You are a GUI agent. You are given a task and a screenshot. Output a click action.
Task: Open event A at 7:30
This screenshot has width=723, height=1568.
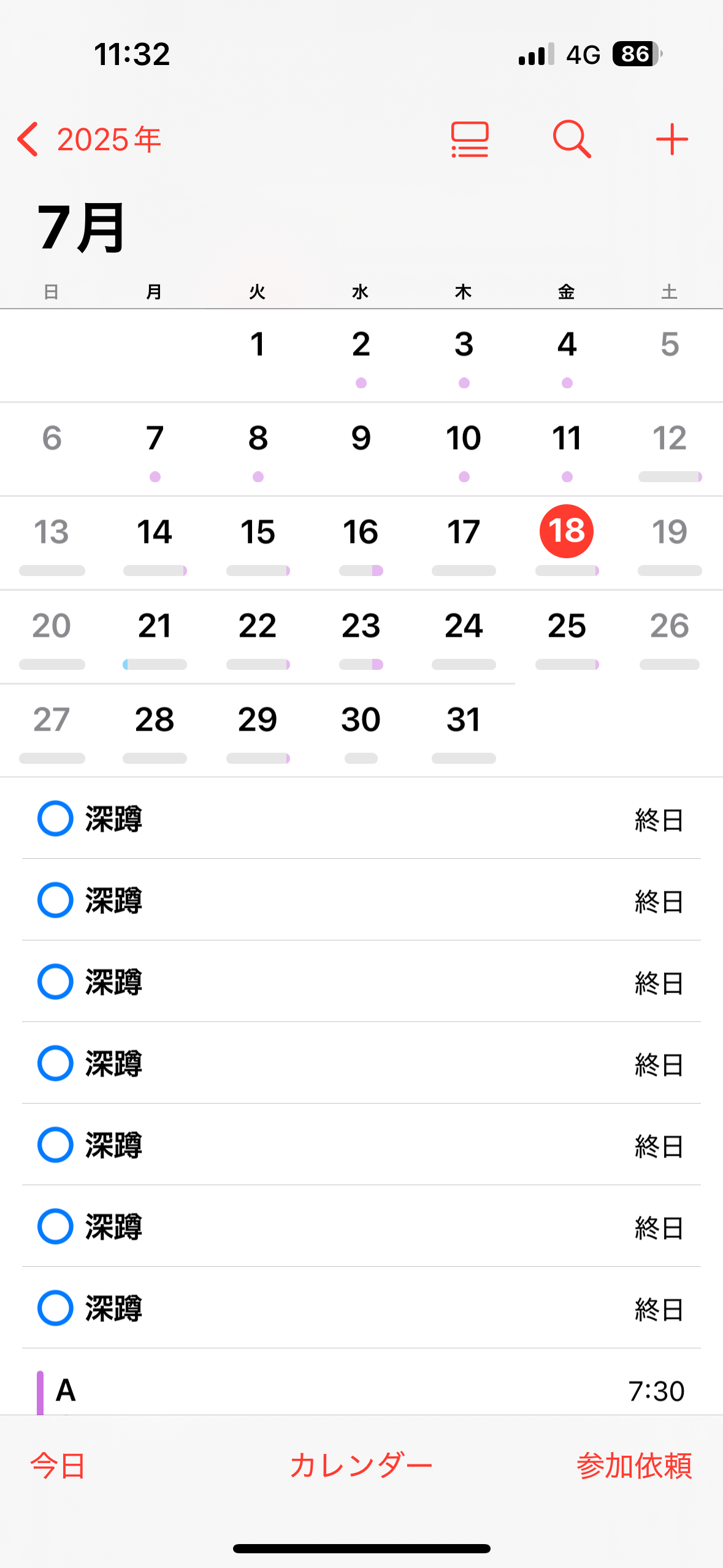pos(361,1391)
